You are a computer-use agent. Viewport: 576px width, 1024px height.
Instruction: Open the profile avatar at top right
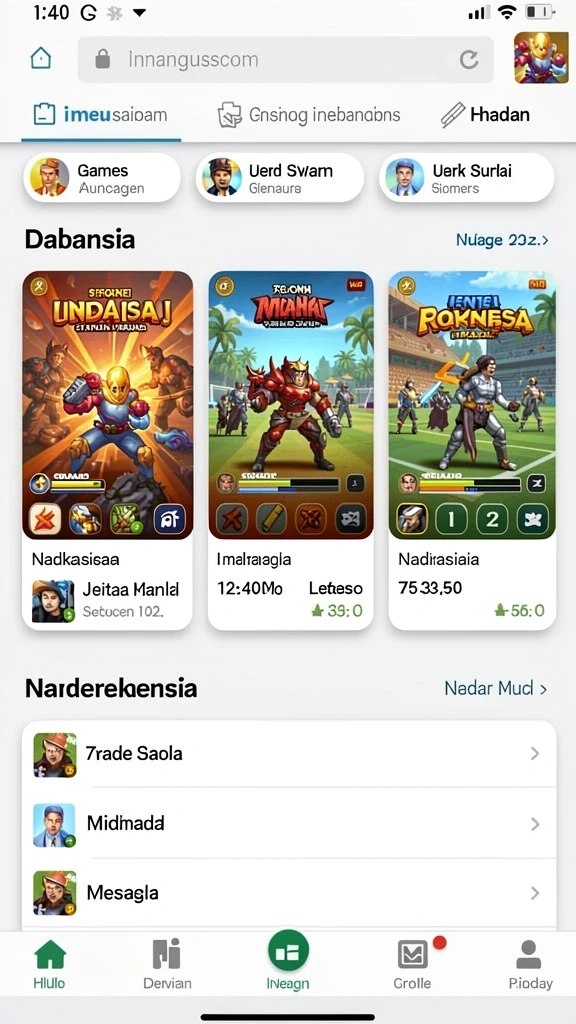click(x=541, y=57)
